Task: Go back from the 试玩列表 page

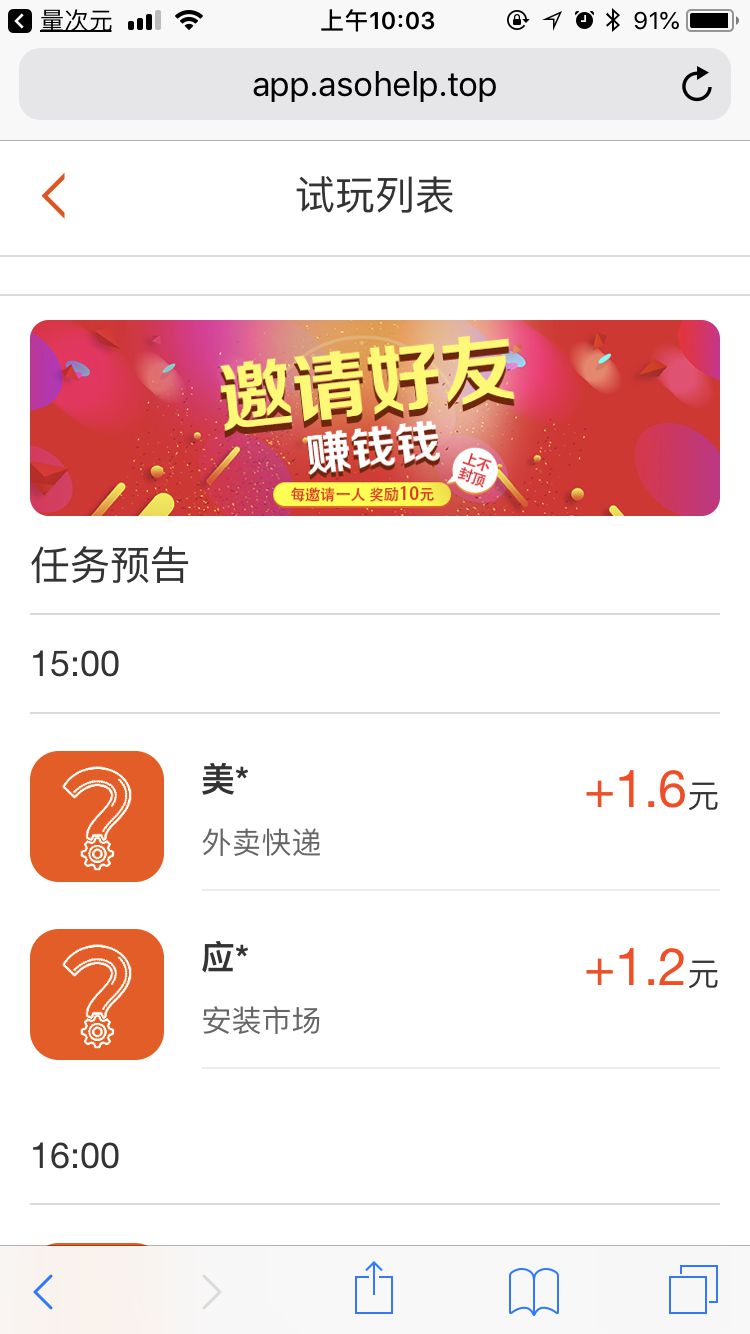Action: 54,195
